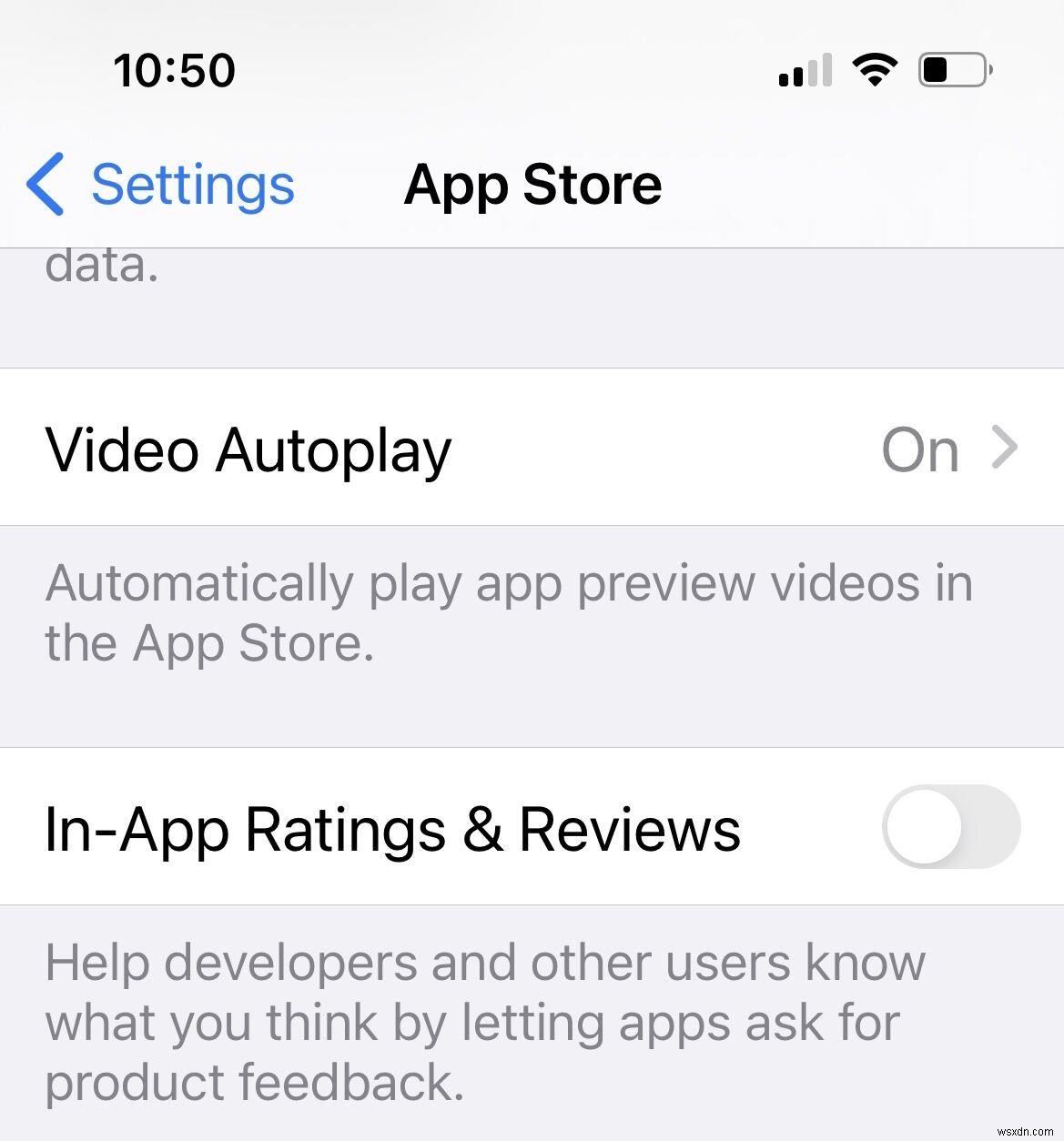Tap the product feedback description text

pyautogui.click(x=482, y=1021)
